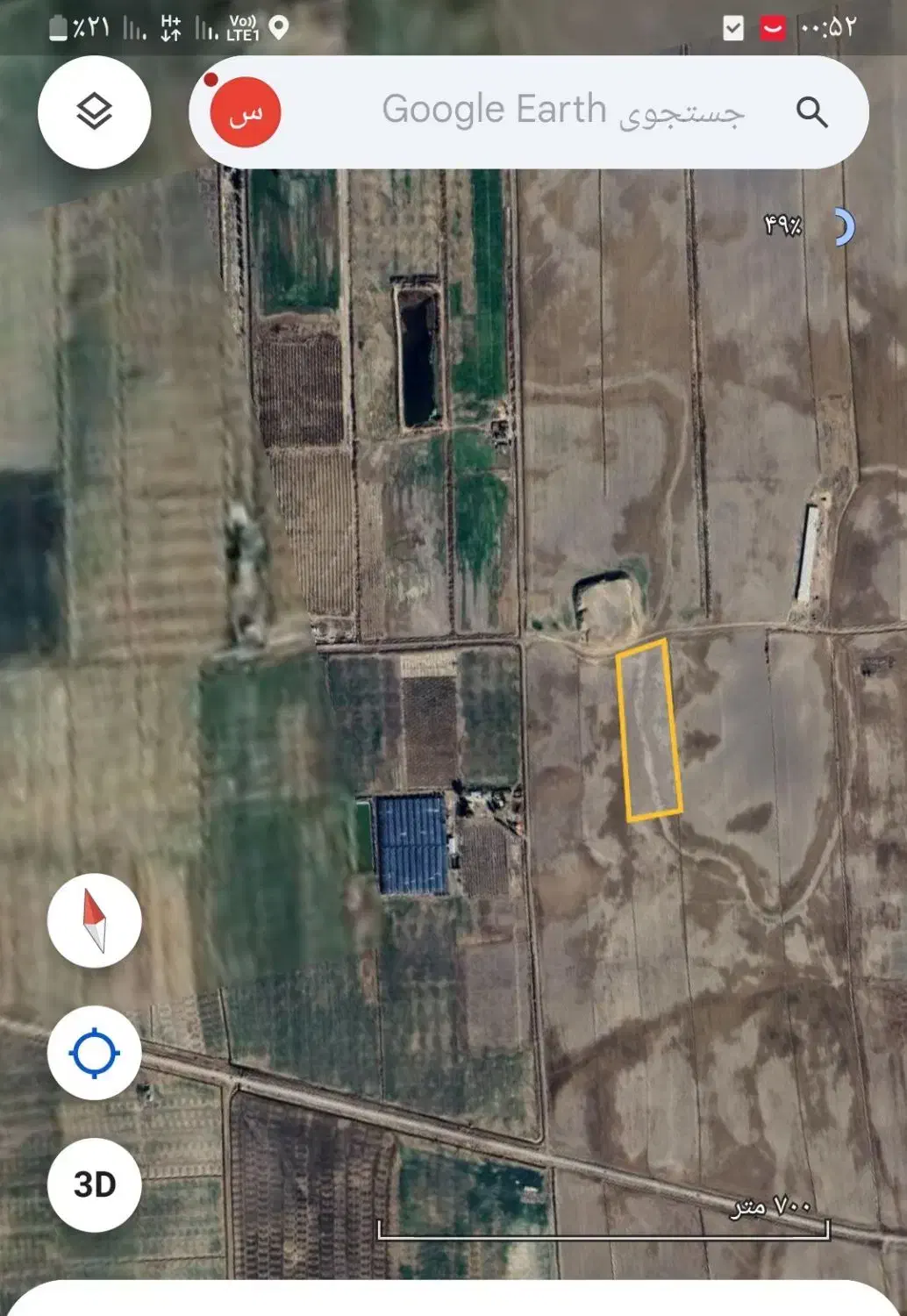The height and width of the screenshot is (1316, 907).
Task: Open the account profile avatar
Action: [246, 112]
